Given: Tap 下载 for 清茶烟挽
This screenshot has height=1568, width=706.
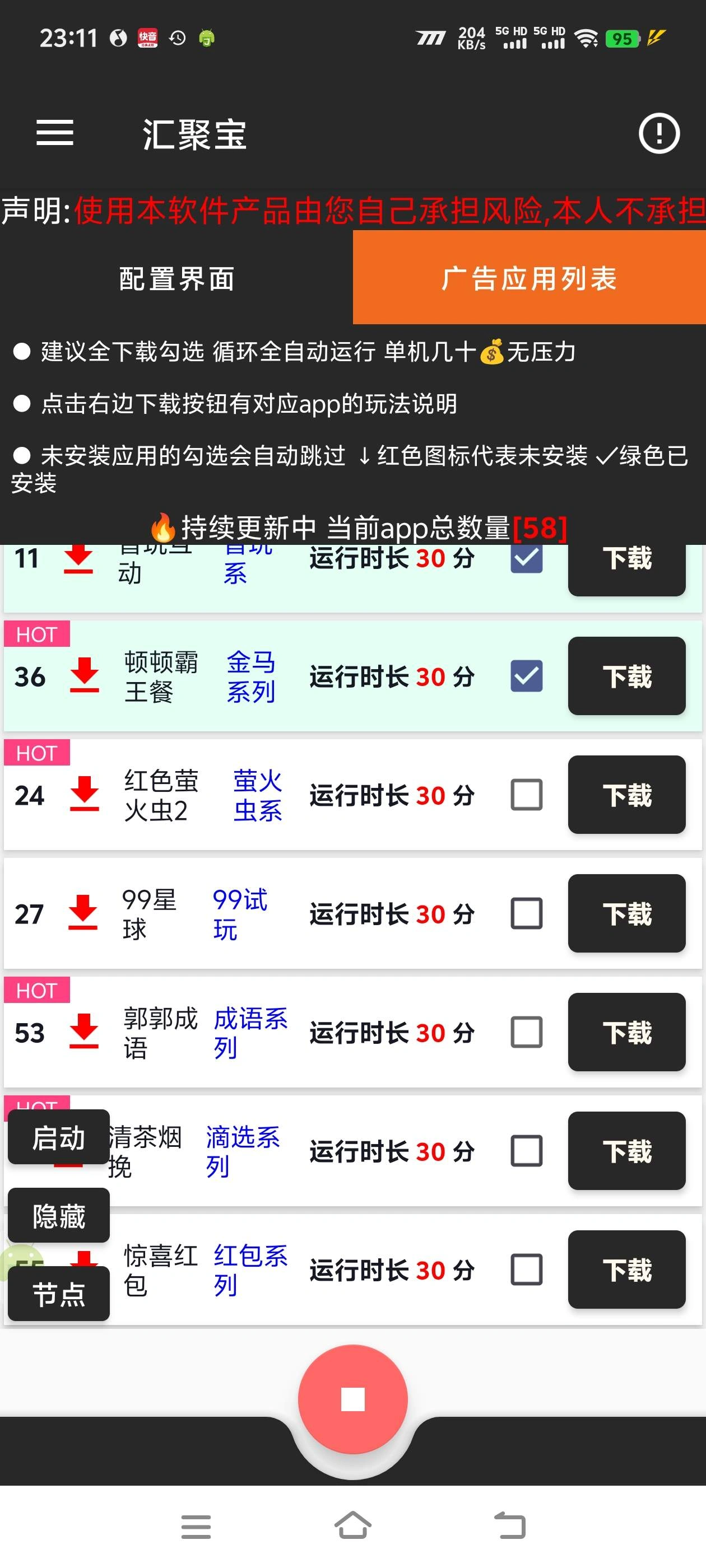Looking at the screenshot, I should (626, 1150).
